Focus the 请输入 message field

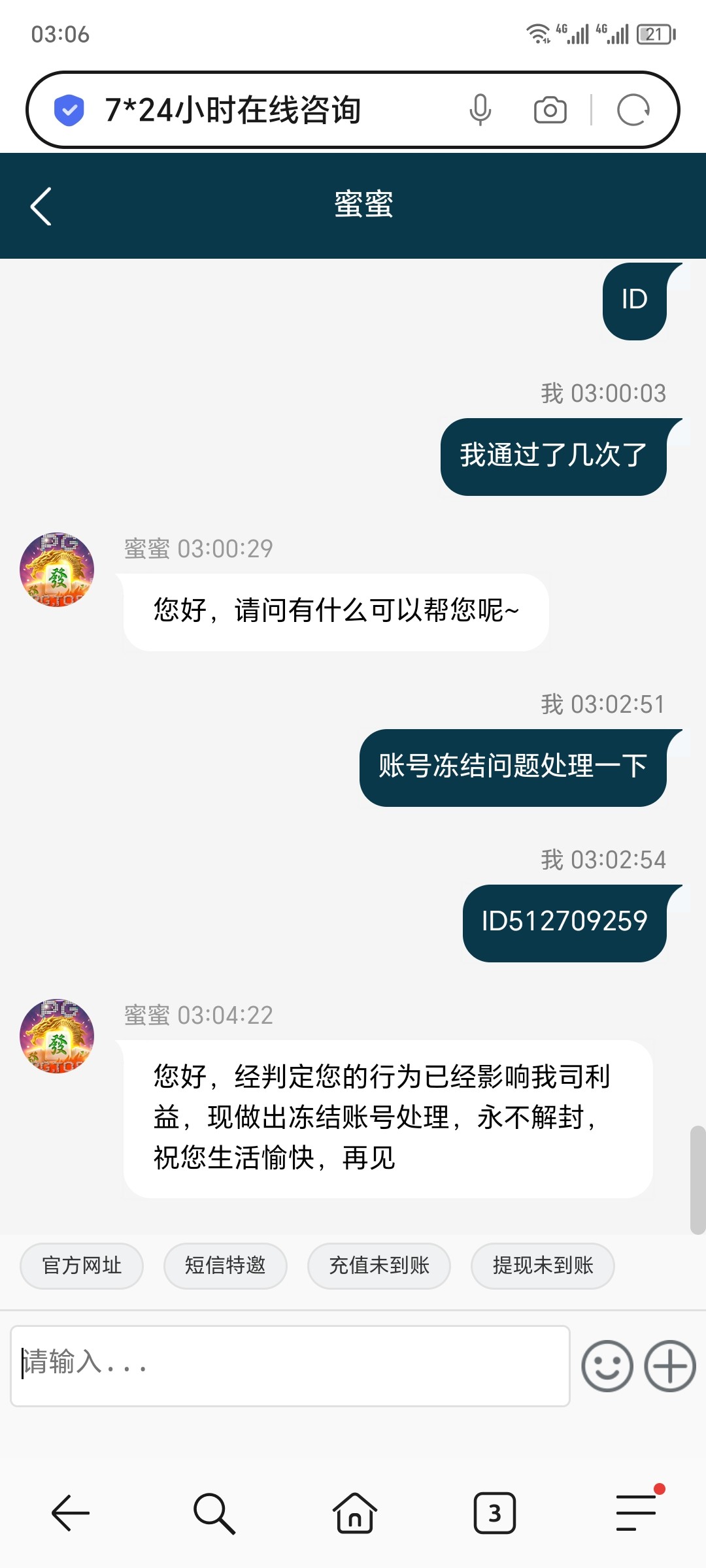click(290, 1365)
